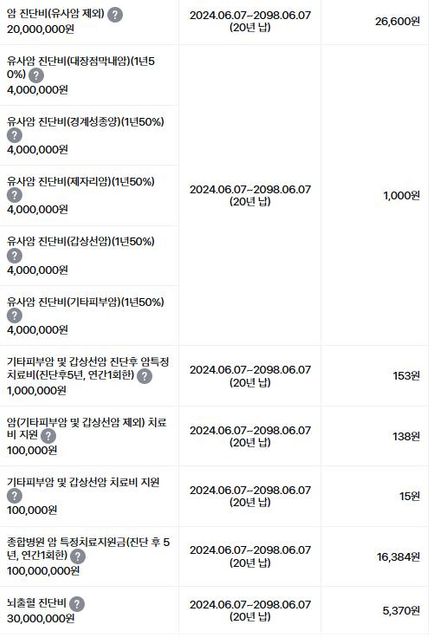Open the explanation for 종합병원 암 특정치료지원금
This screenshot has height=644, width=433.
78,556
